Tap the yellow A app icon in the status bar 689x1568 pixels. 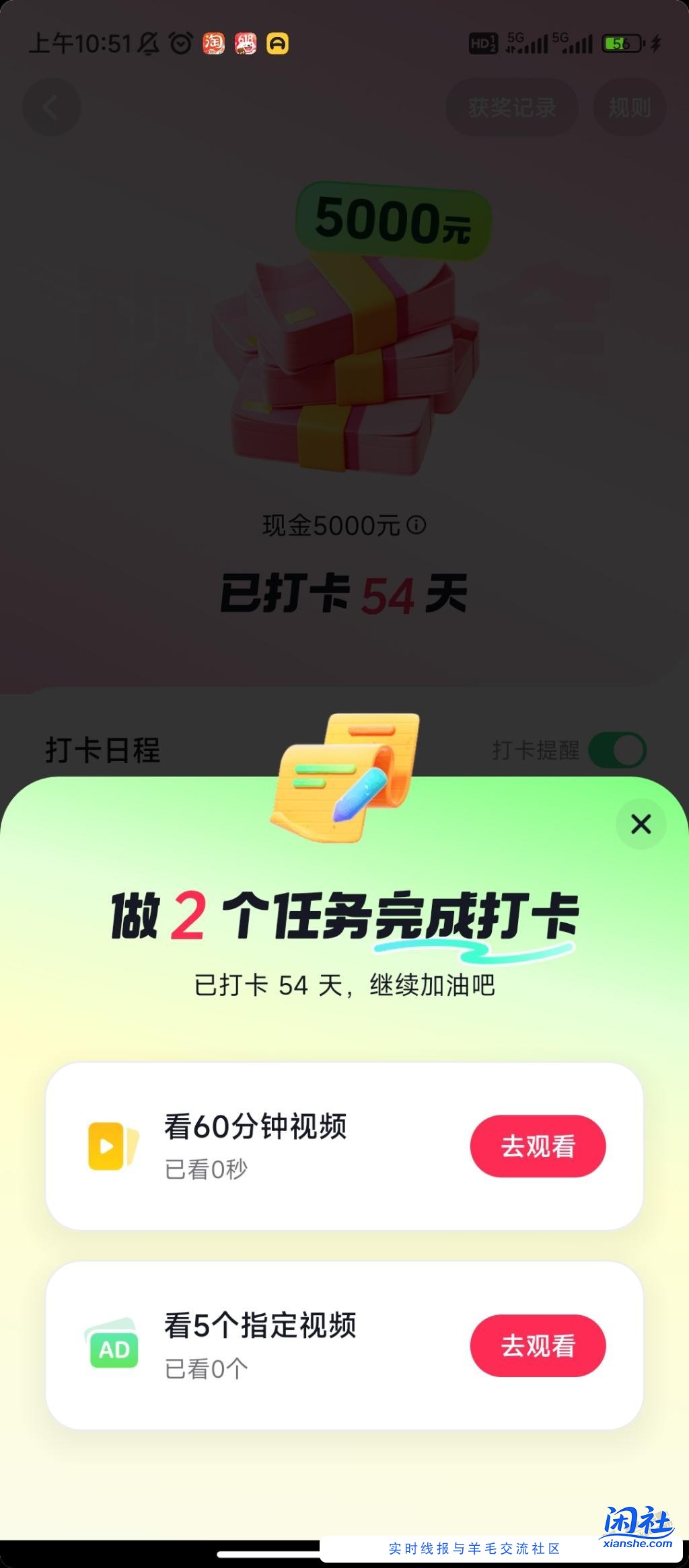(x=279, y=44)
